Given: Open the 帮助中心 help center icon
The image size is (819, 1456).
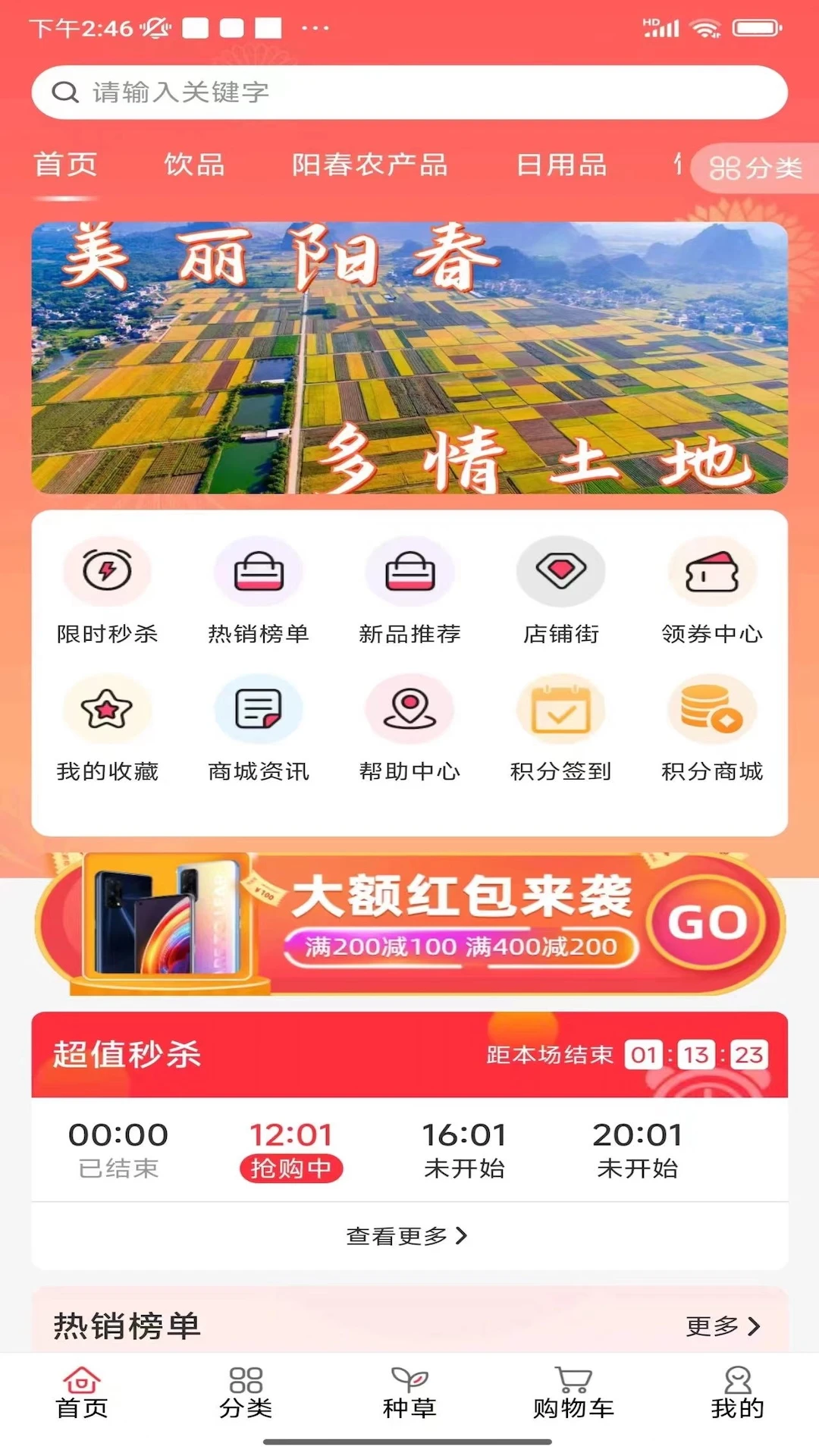Looking at the screenshot, I should coord(409,728).
